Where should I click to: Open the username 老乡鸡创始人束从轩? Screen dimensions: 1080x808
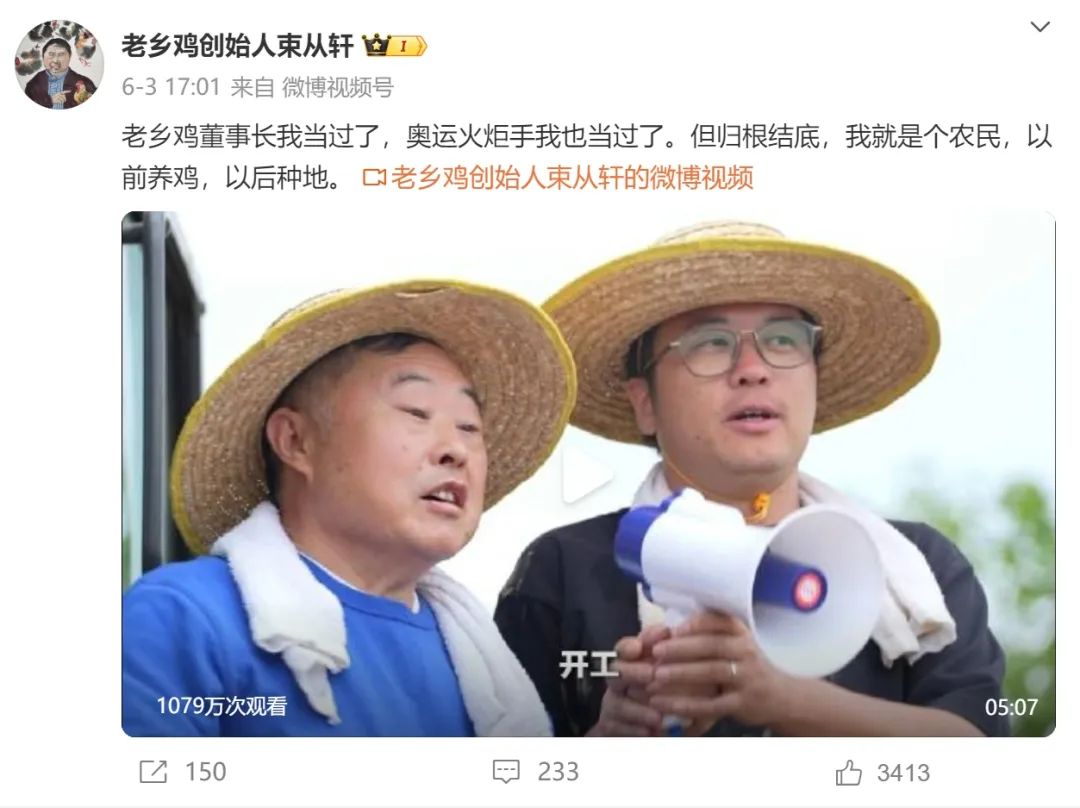(x=237, y=45)
